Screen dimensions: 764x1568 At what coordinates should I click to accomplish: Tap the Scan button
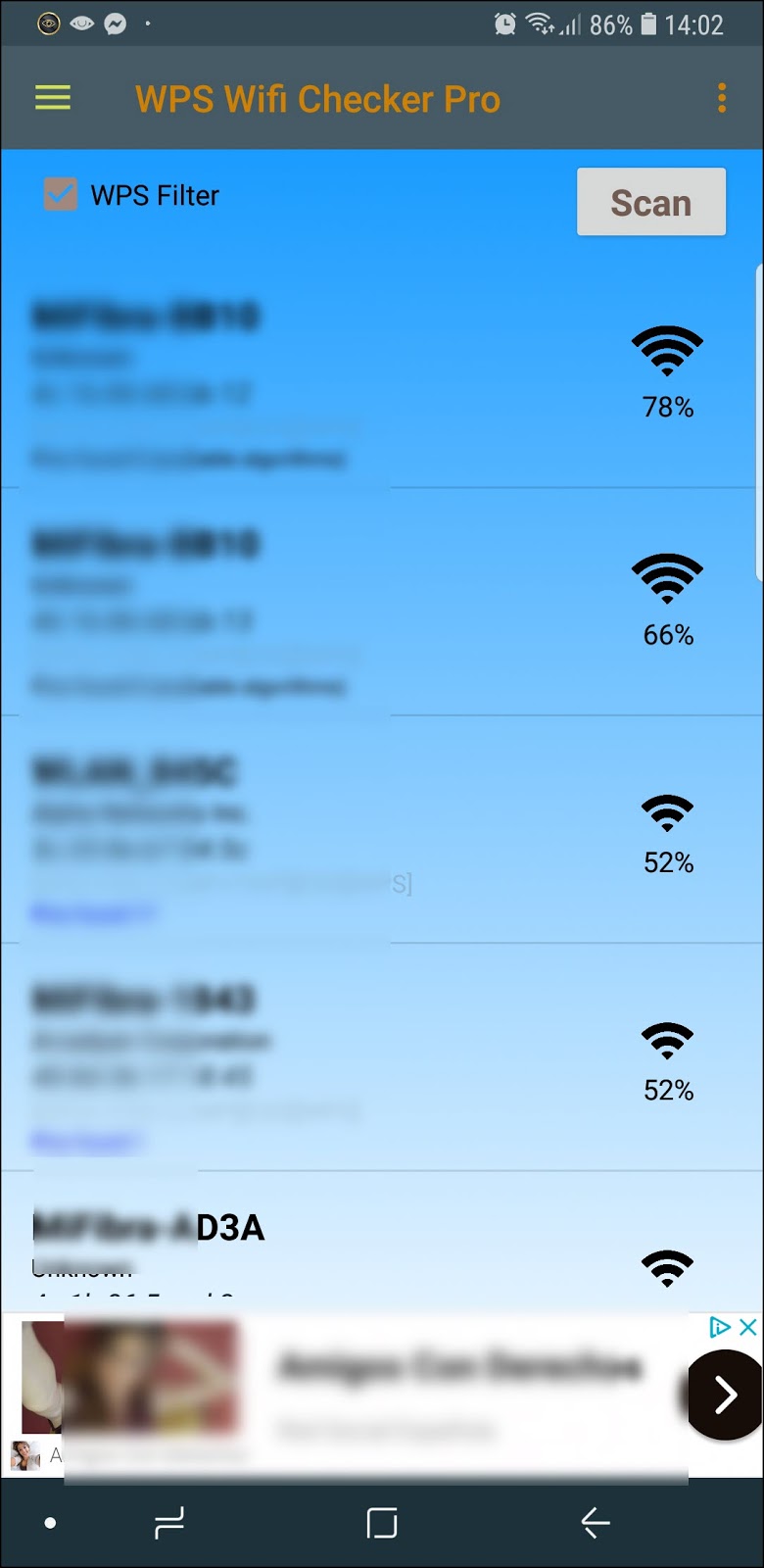[x=650, y=202]
